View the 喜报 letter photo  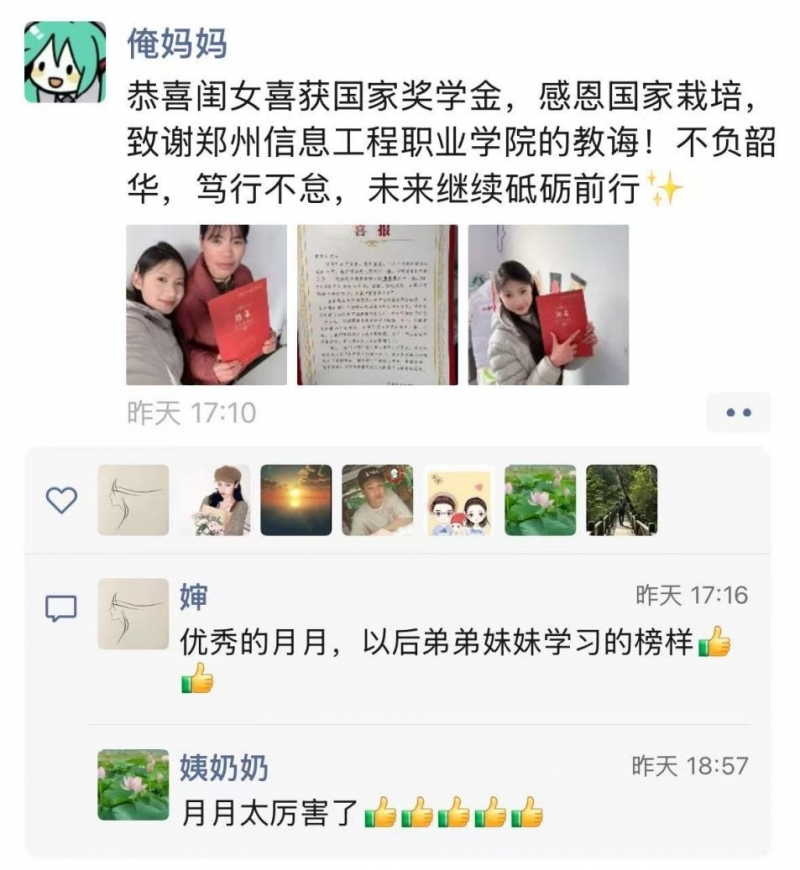[377, 305]
